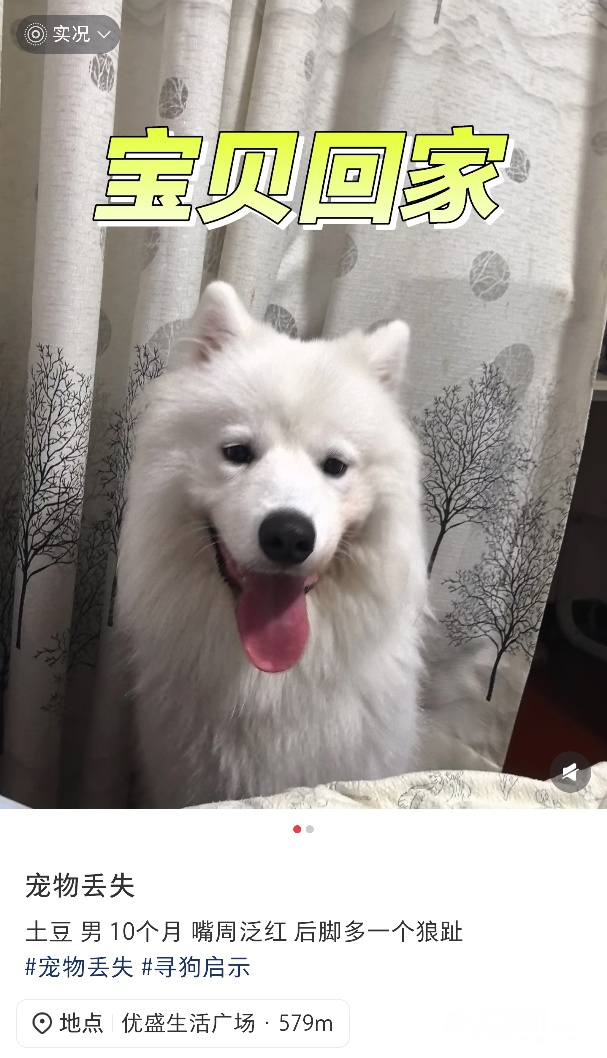Open the #宠物丢失 hashtag

(80, 967)
